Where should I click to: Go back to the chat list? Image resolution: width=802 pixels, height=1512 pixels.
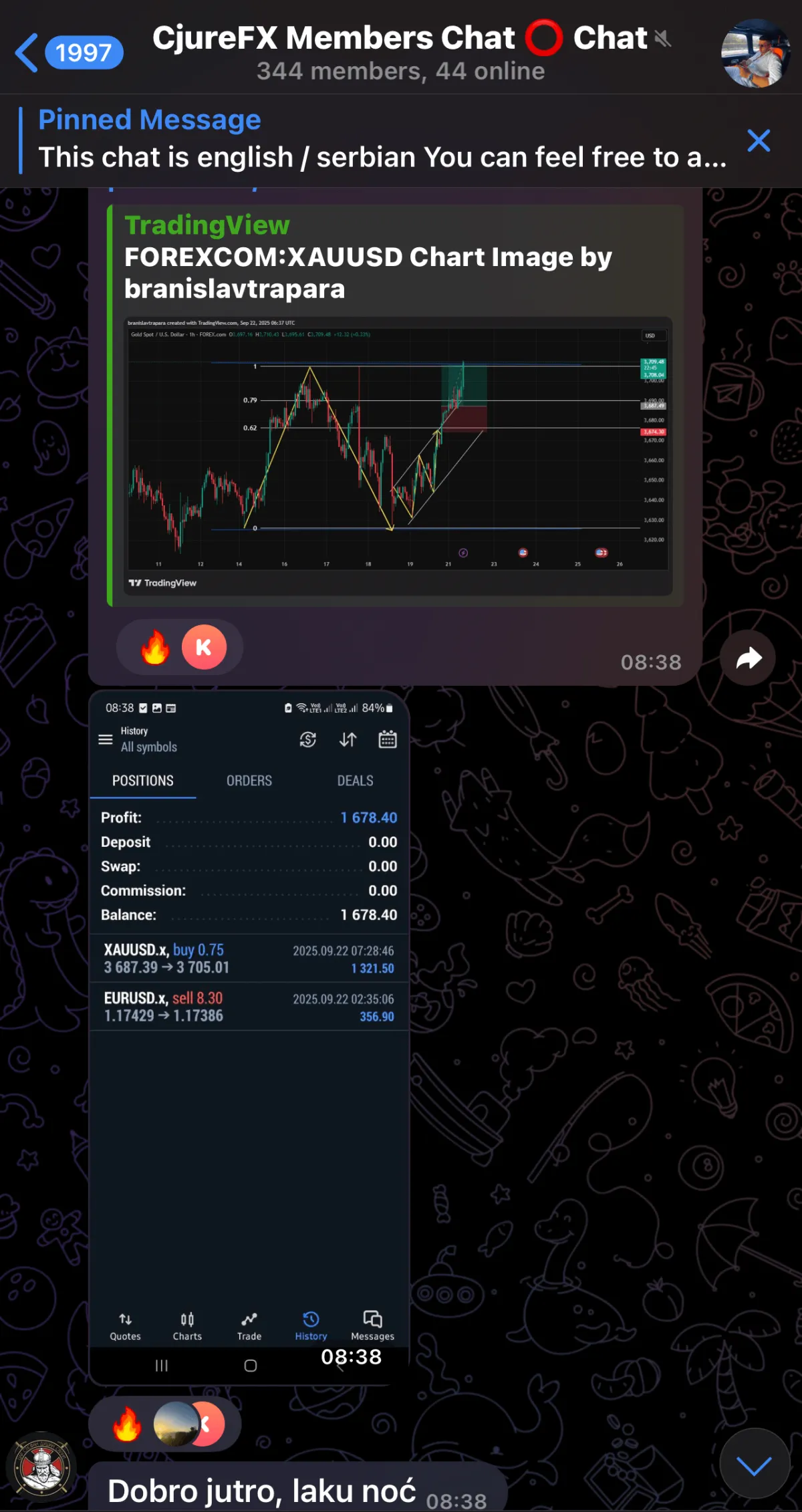pyautogui.click(x=28, y=52)
